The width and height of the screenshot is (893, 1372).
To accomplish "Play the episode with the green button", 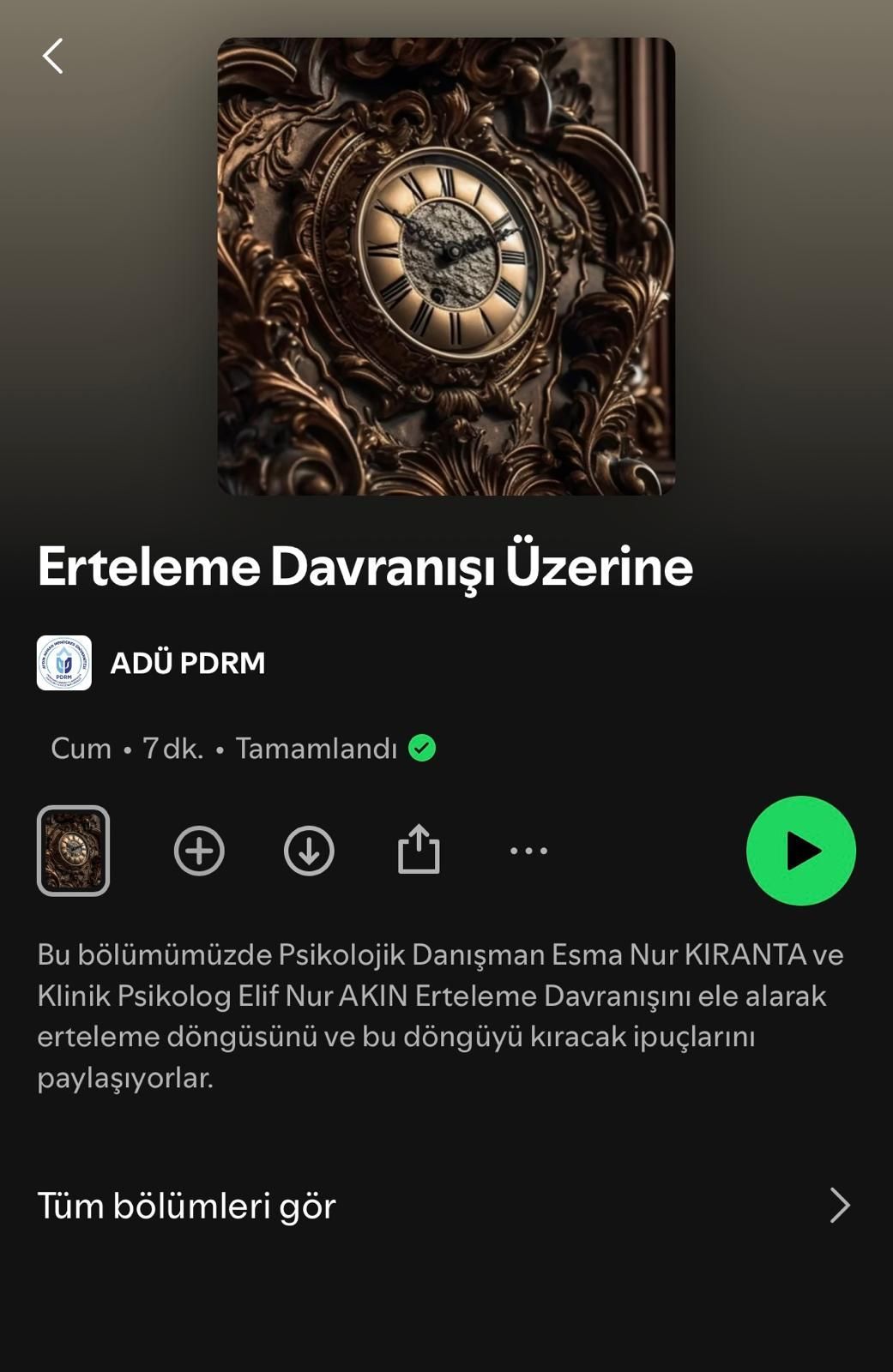I will (x=800, y=851).
